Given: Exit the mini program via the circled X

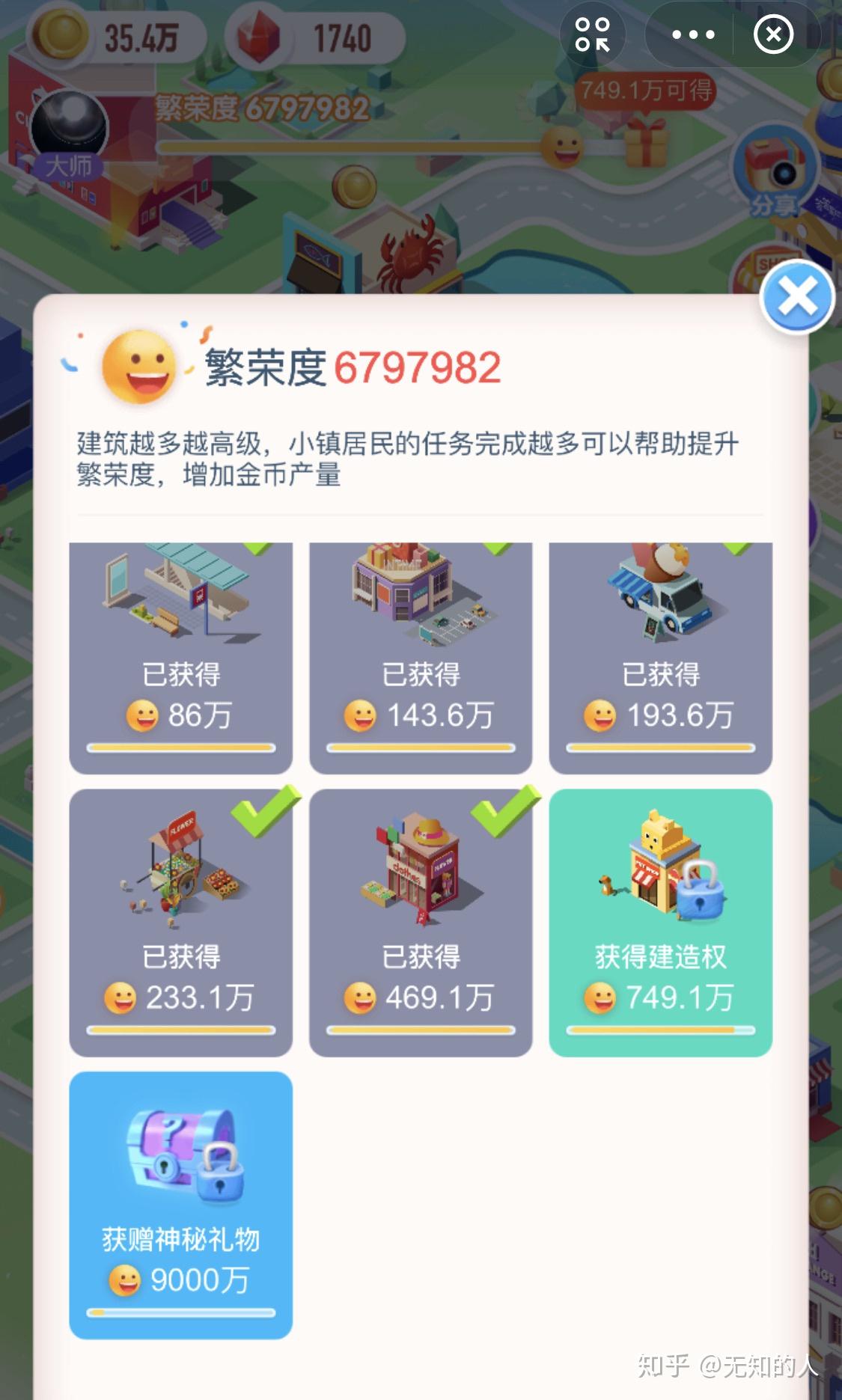Looking at the screenshot, I should (773, 34).
